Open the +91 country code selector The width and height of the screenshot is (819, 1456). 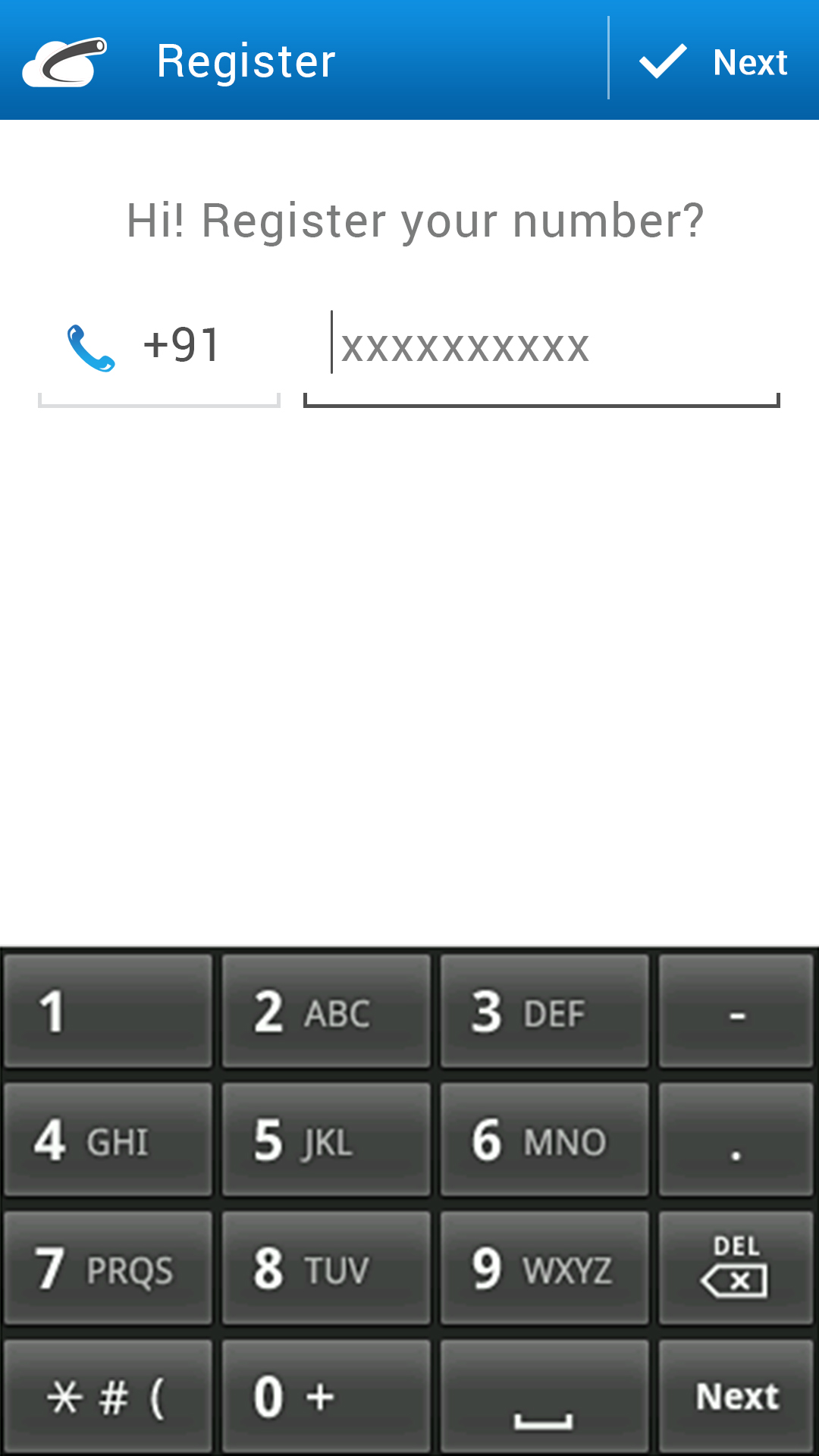(159, 347)
